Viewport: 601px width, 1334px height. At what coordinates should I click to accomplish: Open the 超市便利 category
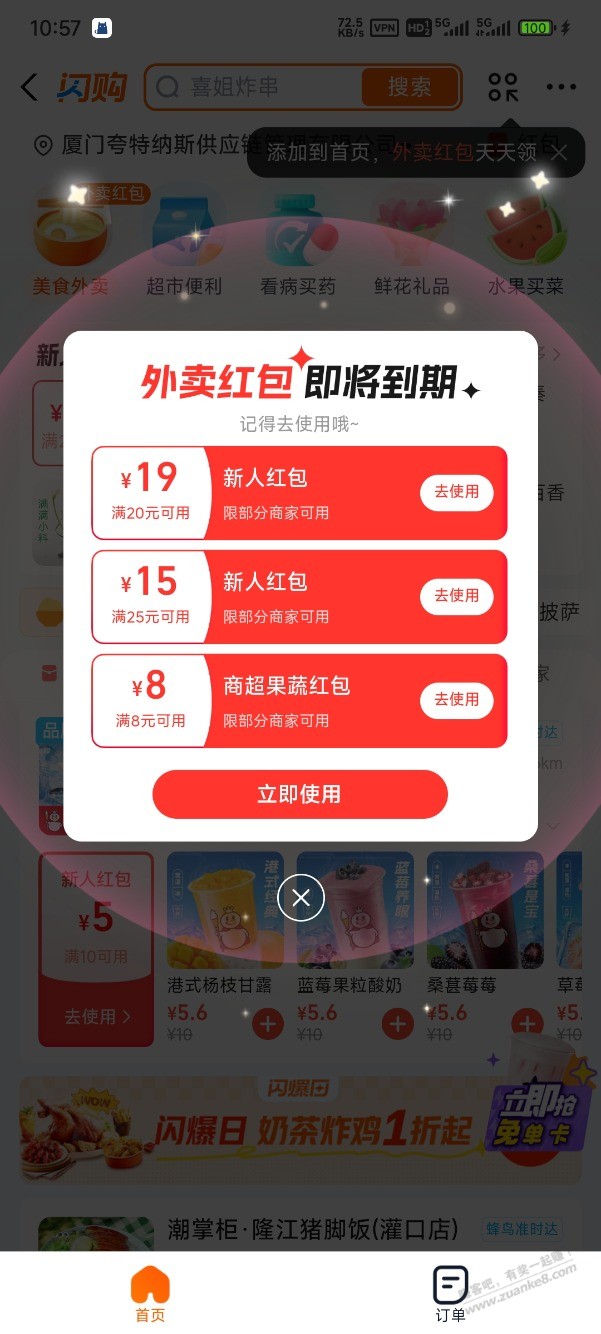pos(184,245)
